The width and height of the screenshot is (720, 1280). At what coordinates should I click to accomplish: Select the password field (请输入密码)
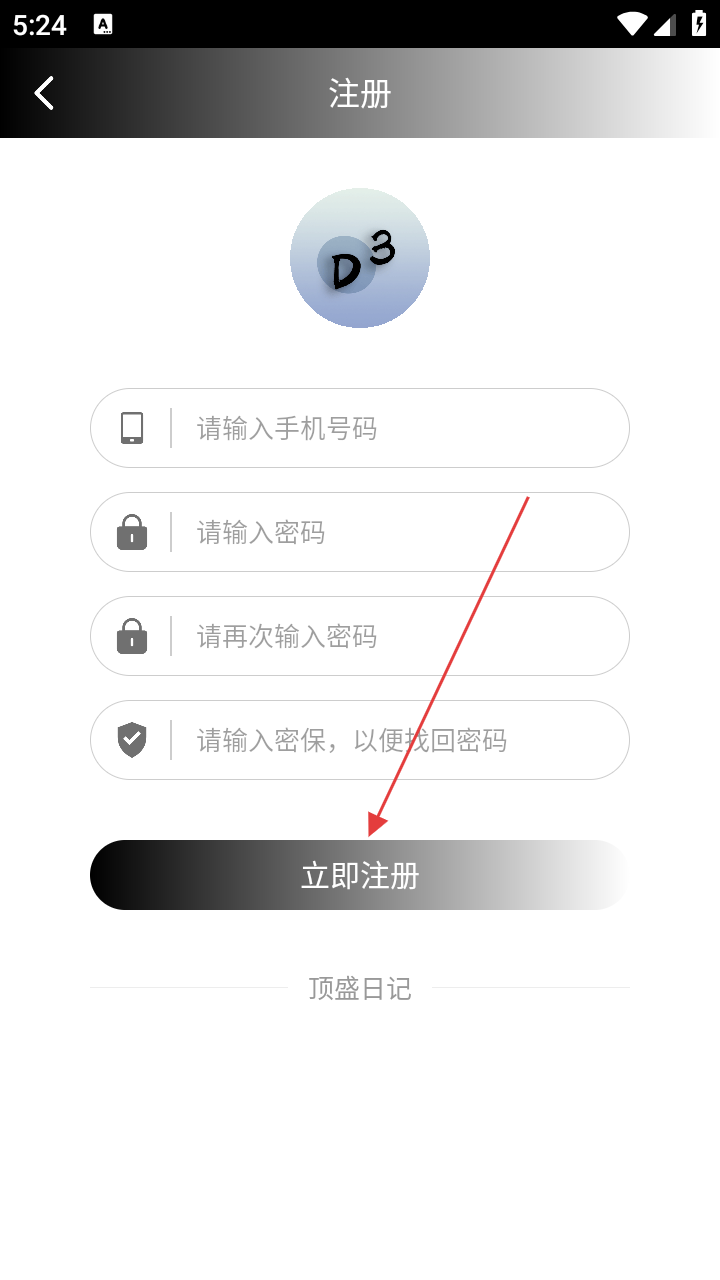click(x=400, y=533)
